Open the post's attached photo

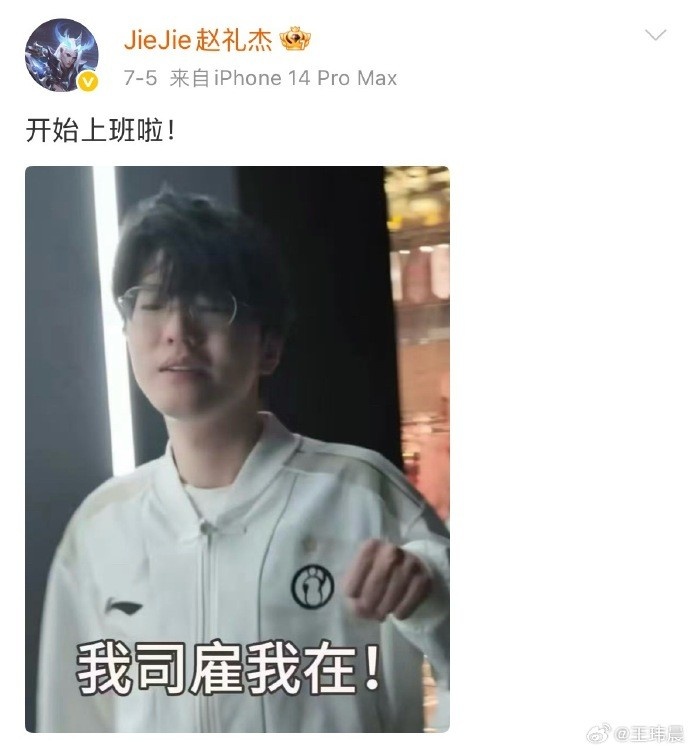[x=237, y=448]
